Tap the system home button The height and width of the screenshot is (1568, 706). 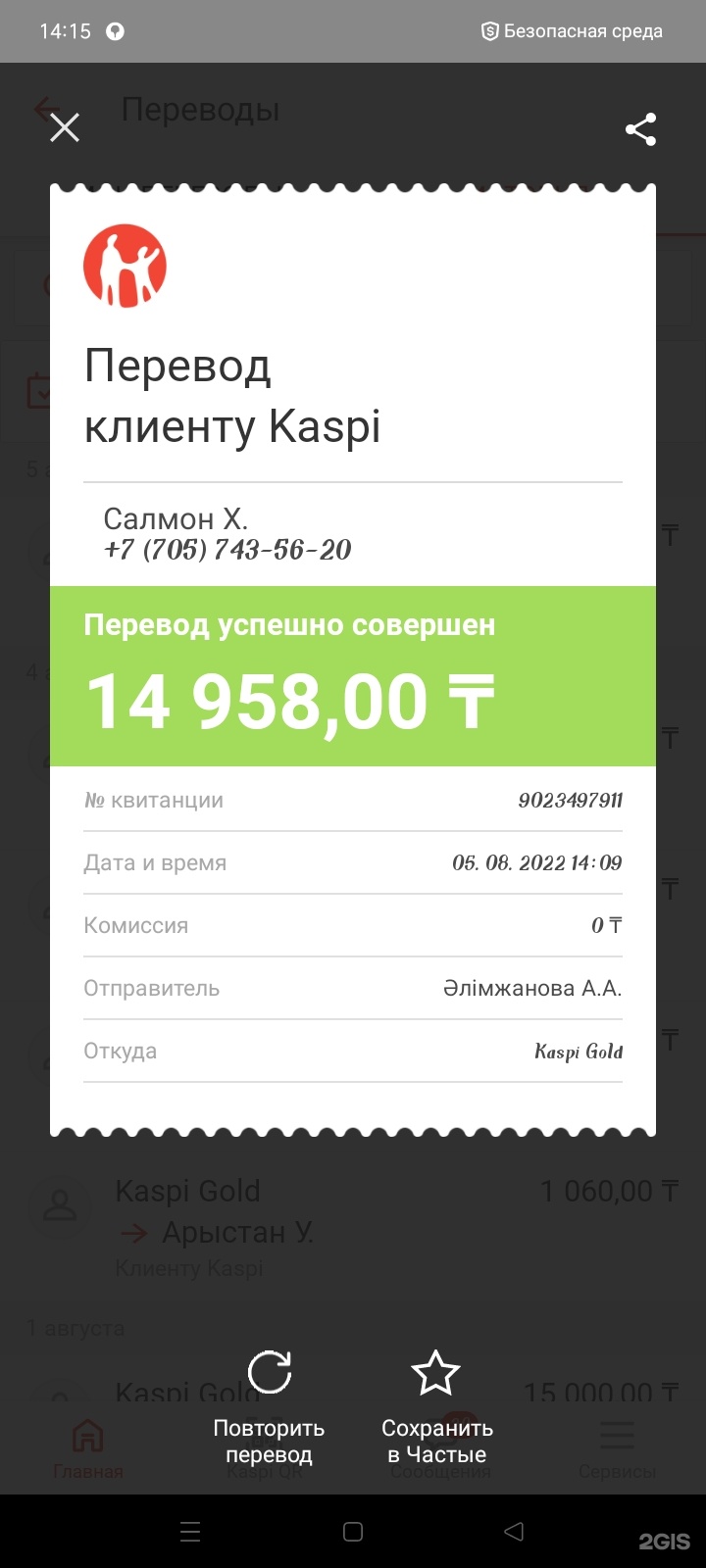353,1532
